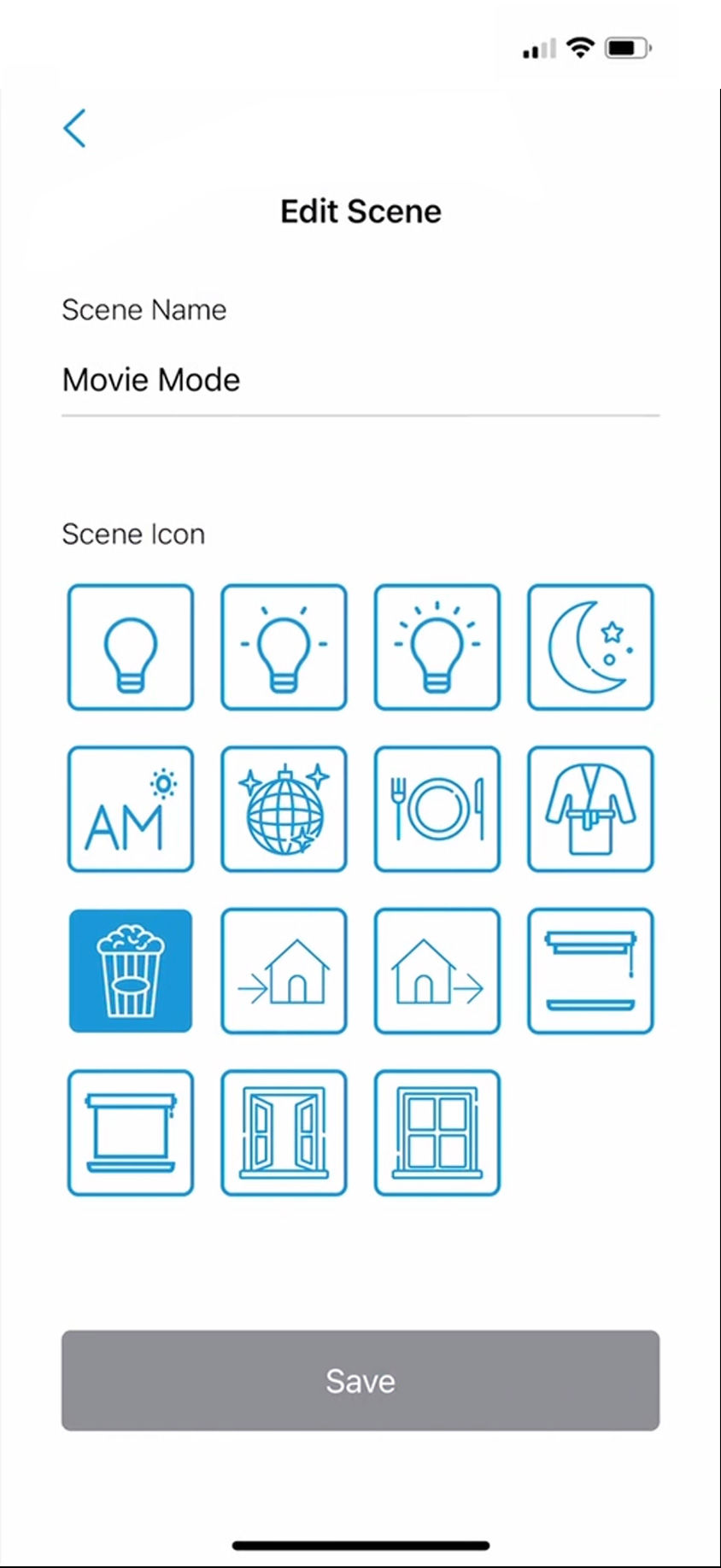
Task: Choose the open window shade icon
Action: [x=590, y=971]
